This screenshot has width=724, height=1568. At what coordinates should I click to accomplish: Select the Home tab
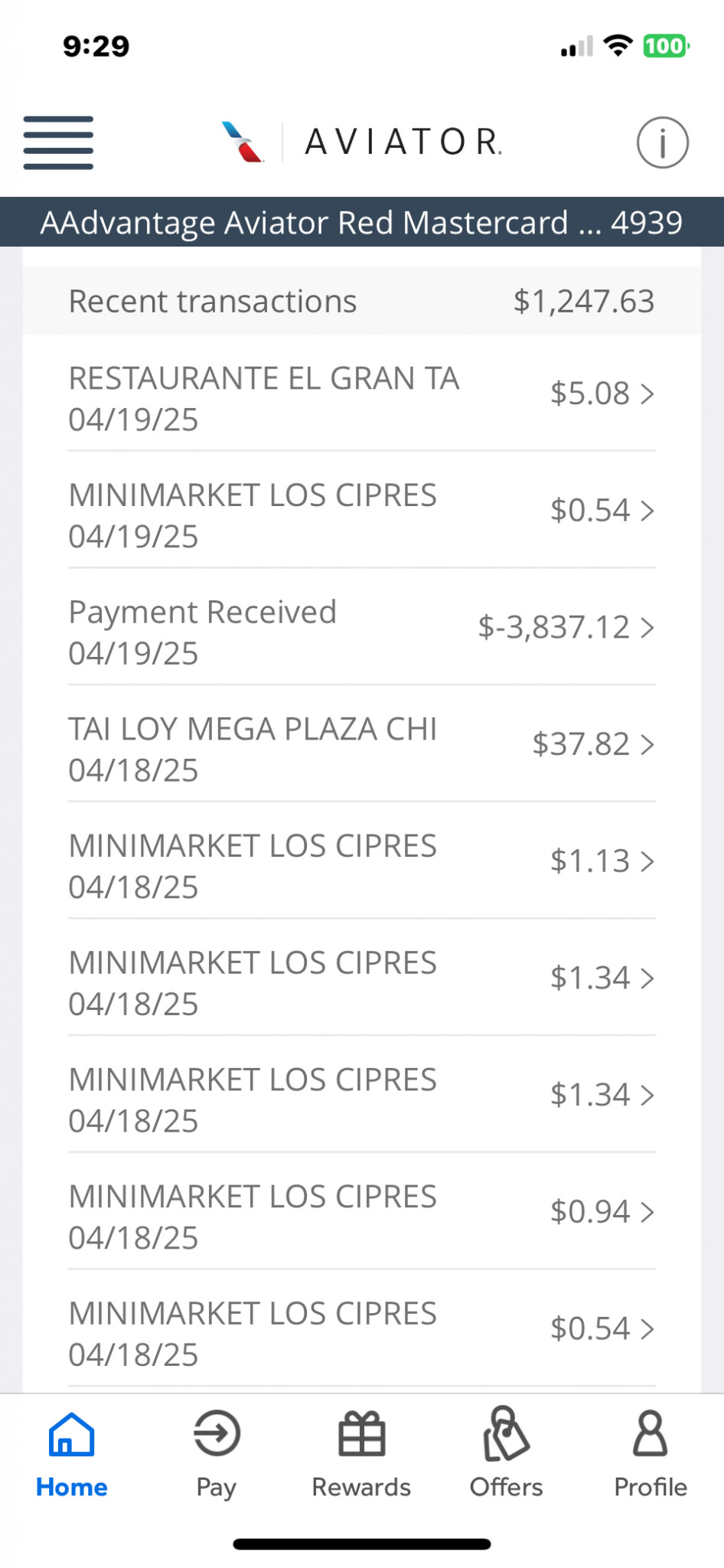click(72, 1454)
